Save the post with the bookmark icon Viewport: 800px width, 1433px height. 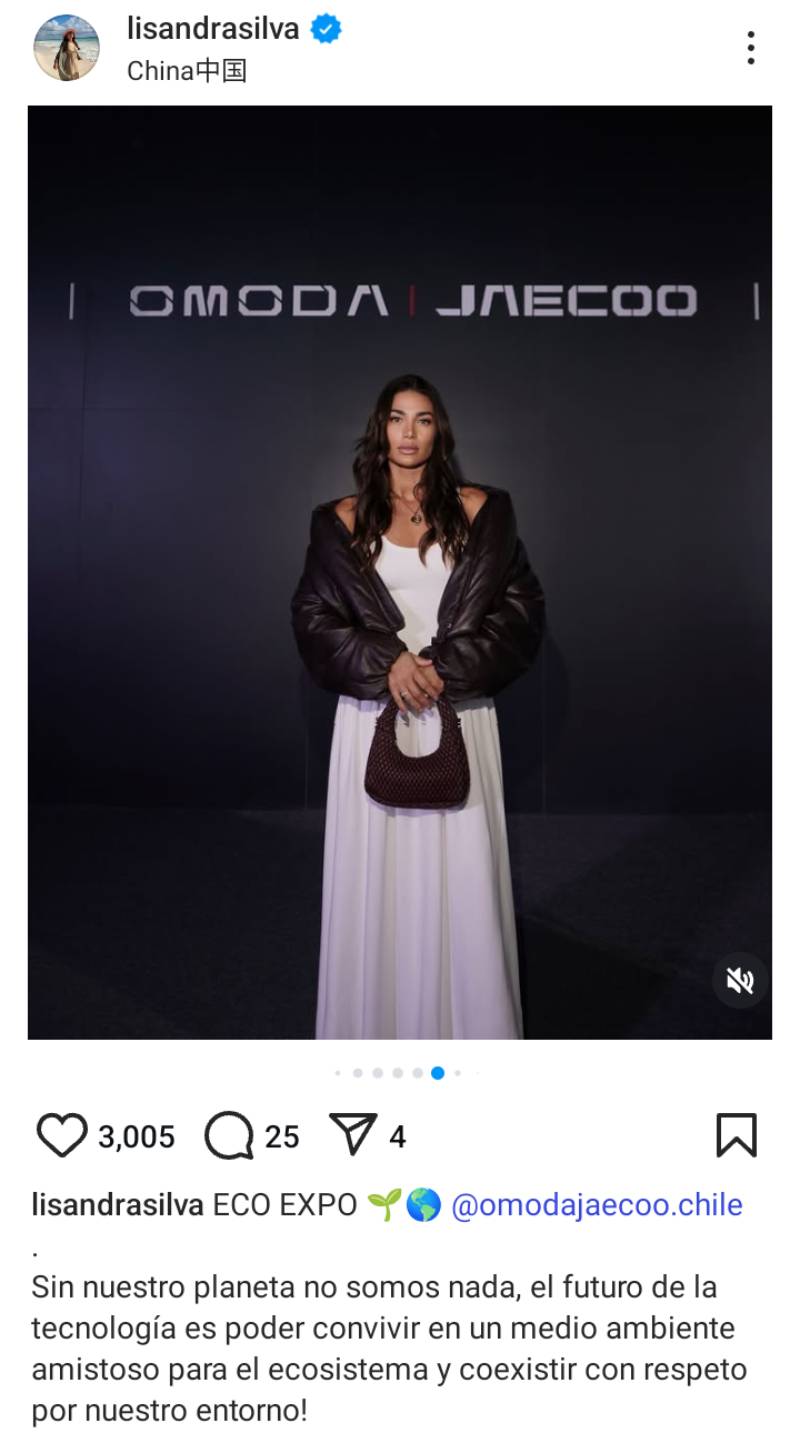736,1136
